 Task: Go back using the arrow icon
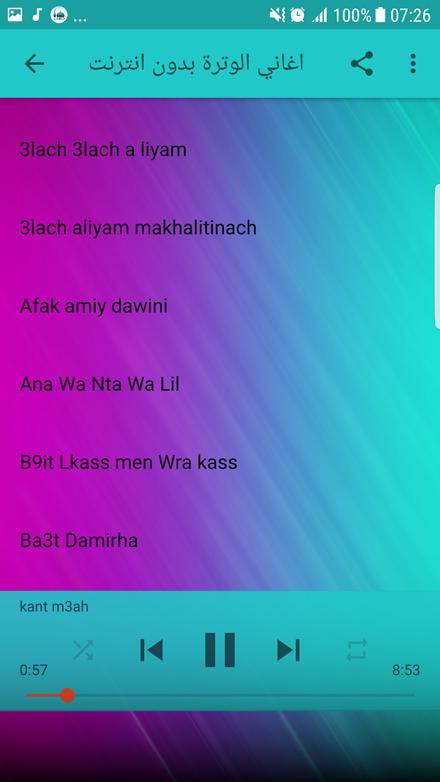point(34,64)
